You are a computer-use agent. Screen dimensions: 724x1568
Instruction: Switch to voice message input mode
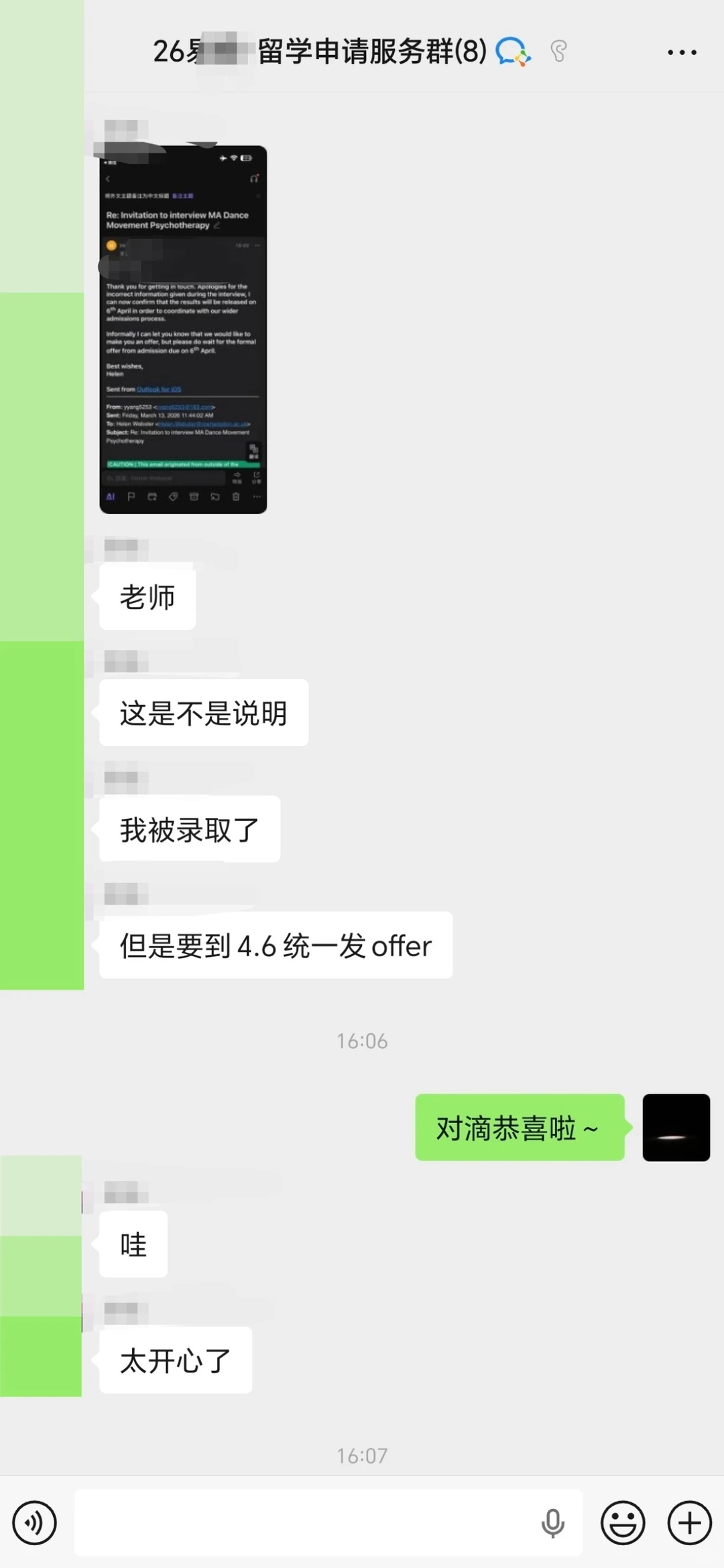click(x=34, y=1523)
